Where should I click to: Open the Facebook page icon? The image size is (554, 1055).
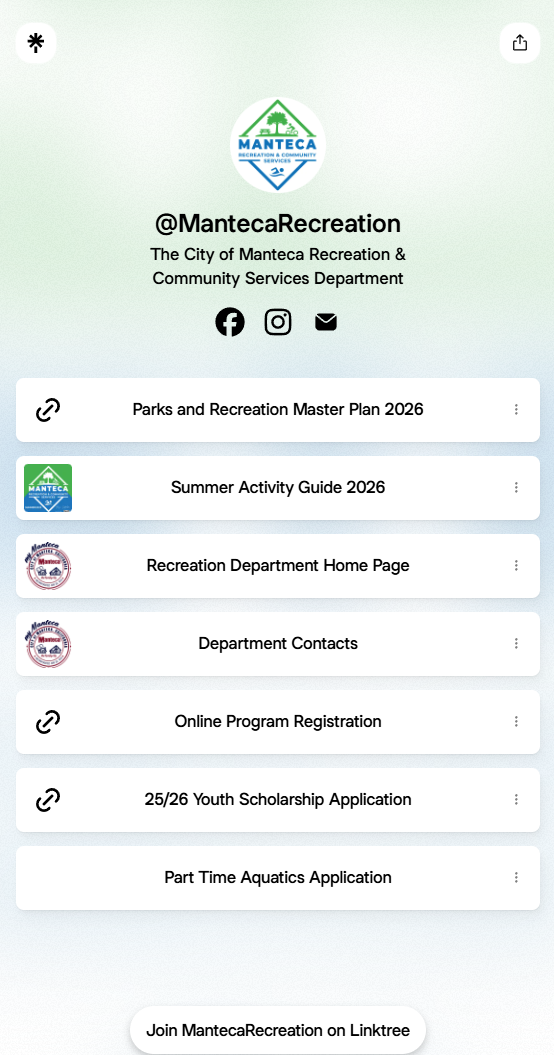(x=230, y=322)
